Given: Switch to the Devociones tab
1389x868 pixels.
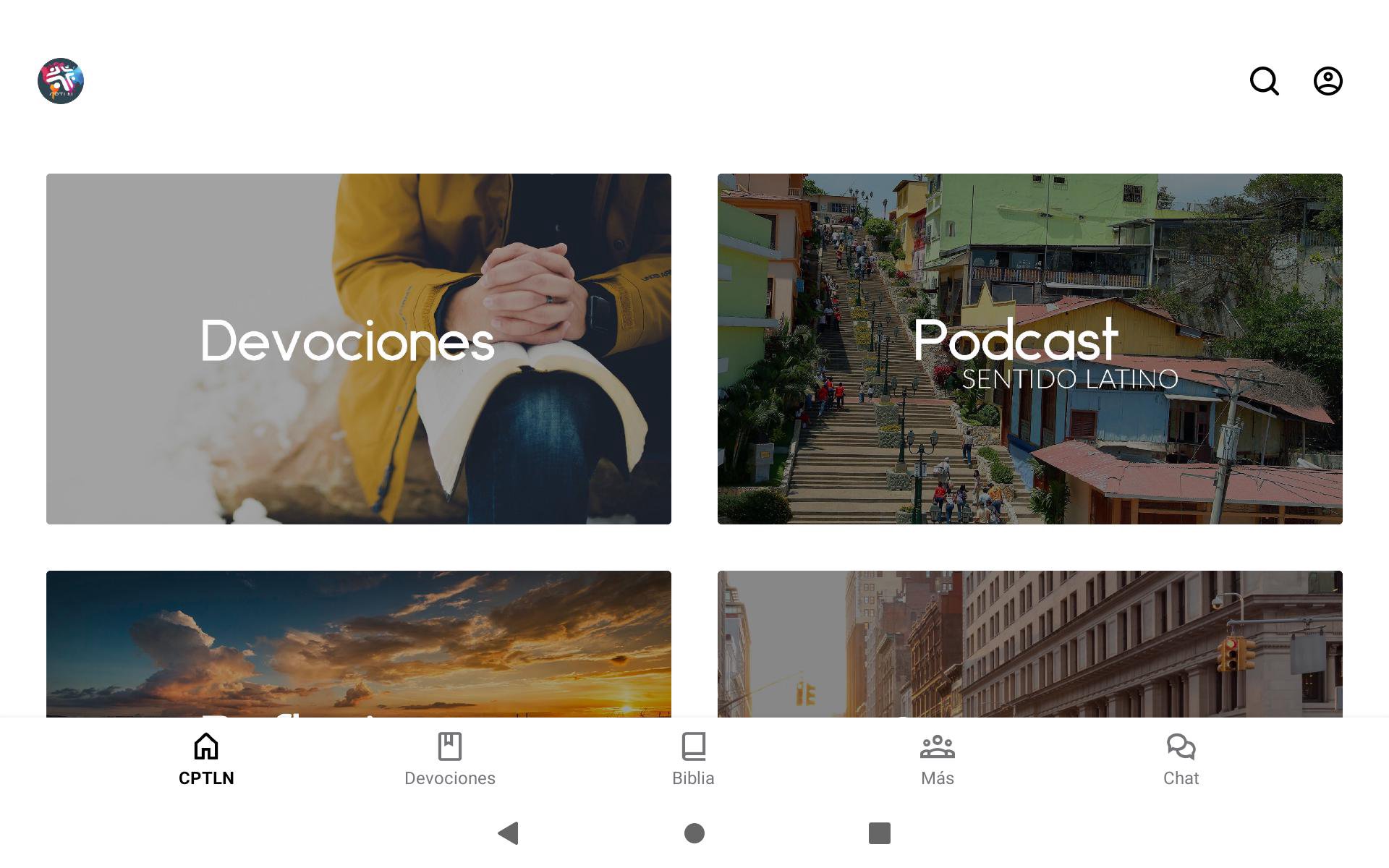Looking at the screenshot, I should 450,759.
